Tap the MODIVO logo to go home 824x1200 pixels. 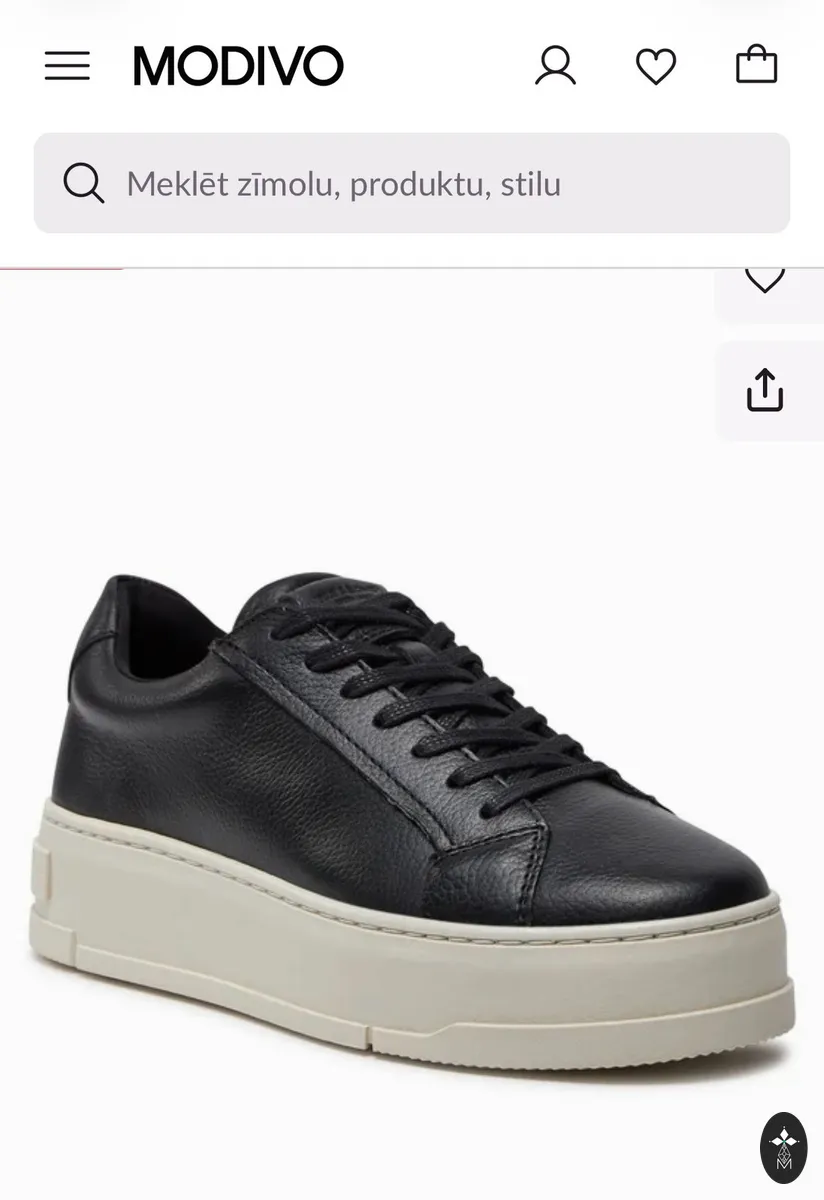[239, 66]
